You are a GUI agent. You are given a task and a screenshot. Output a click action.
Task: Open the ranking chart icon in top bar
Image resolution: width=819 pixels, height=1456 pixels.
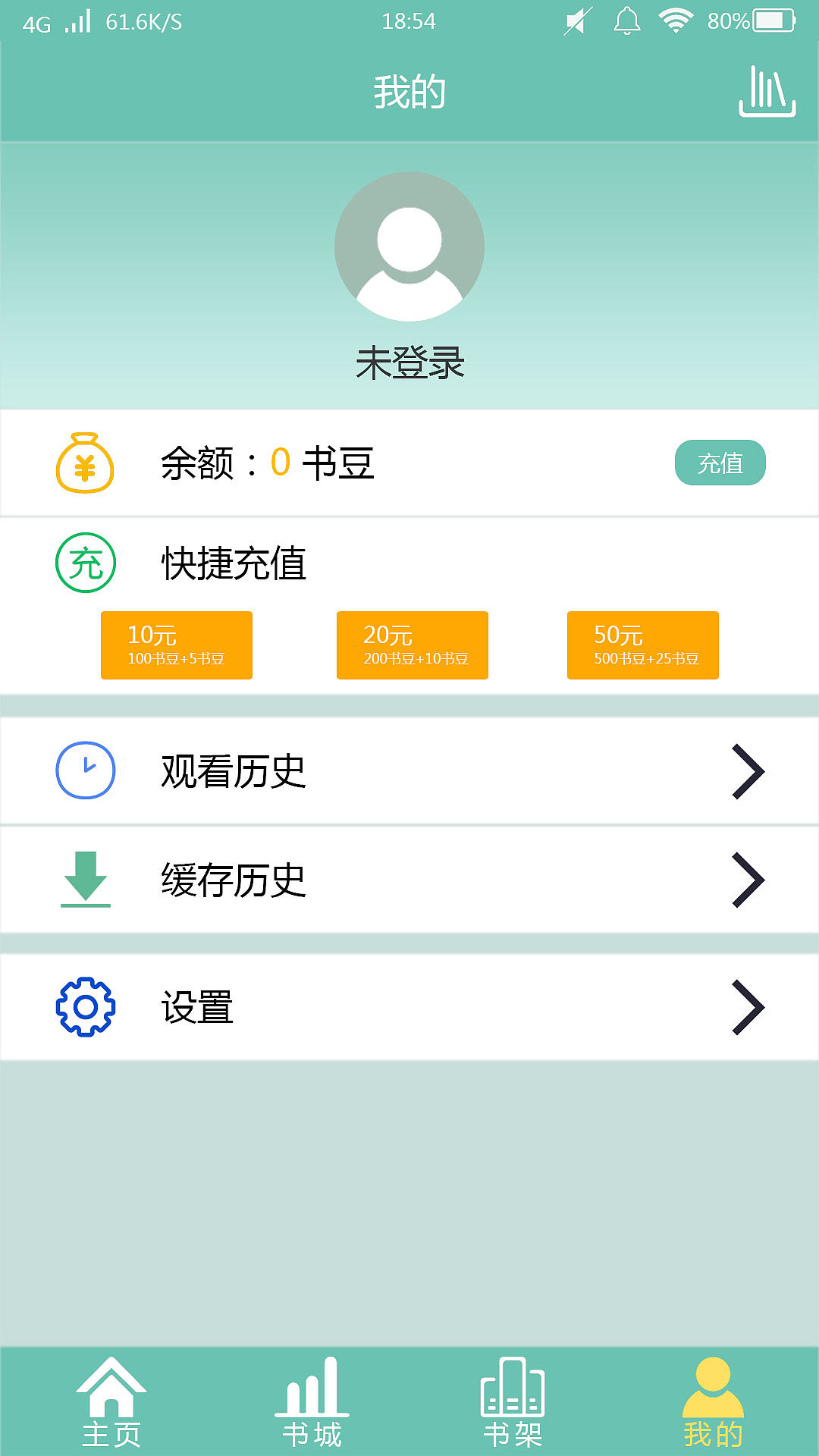(x=766, y=93)
